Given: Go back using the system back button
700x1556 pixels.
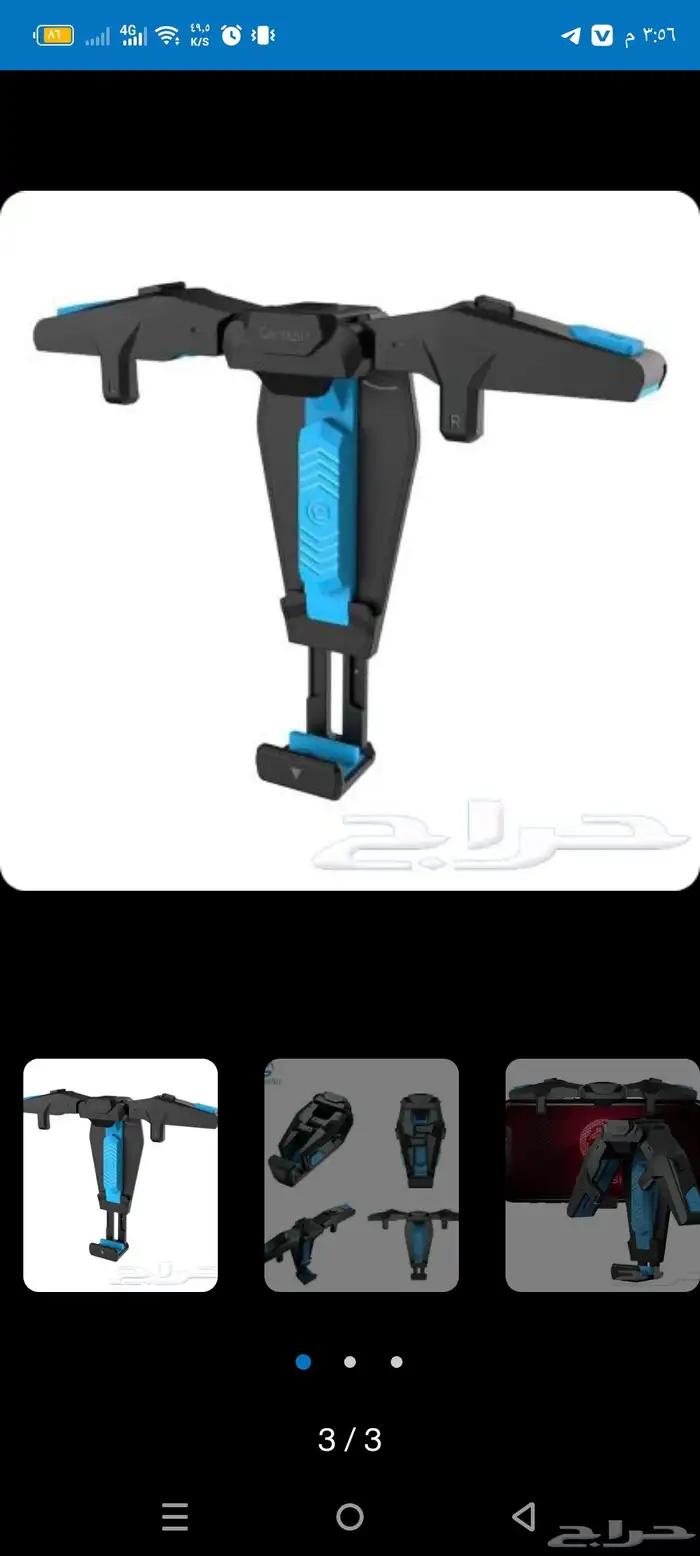Looking at the screenshot, I should [524, 1517].
